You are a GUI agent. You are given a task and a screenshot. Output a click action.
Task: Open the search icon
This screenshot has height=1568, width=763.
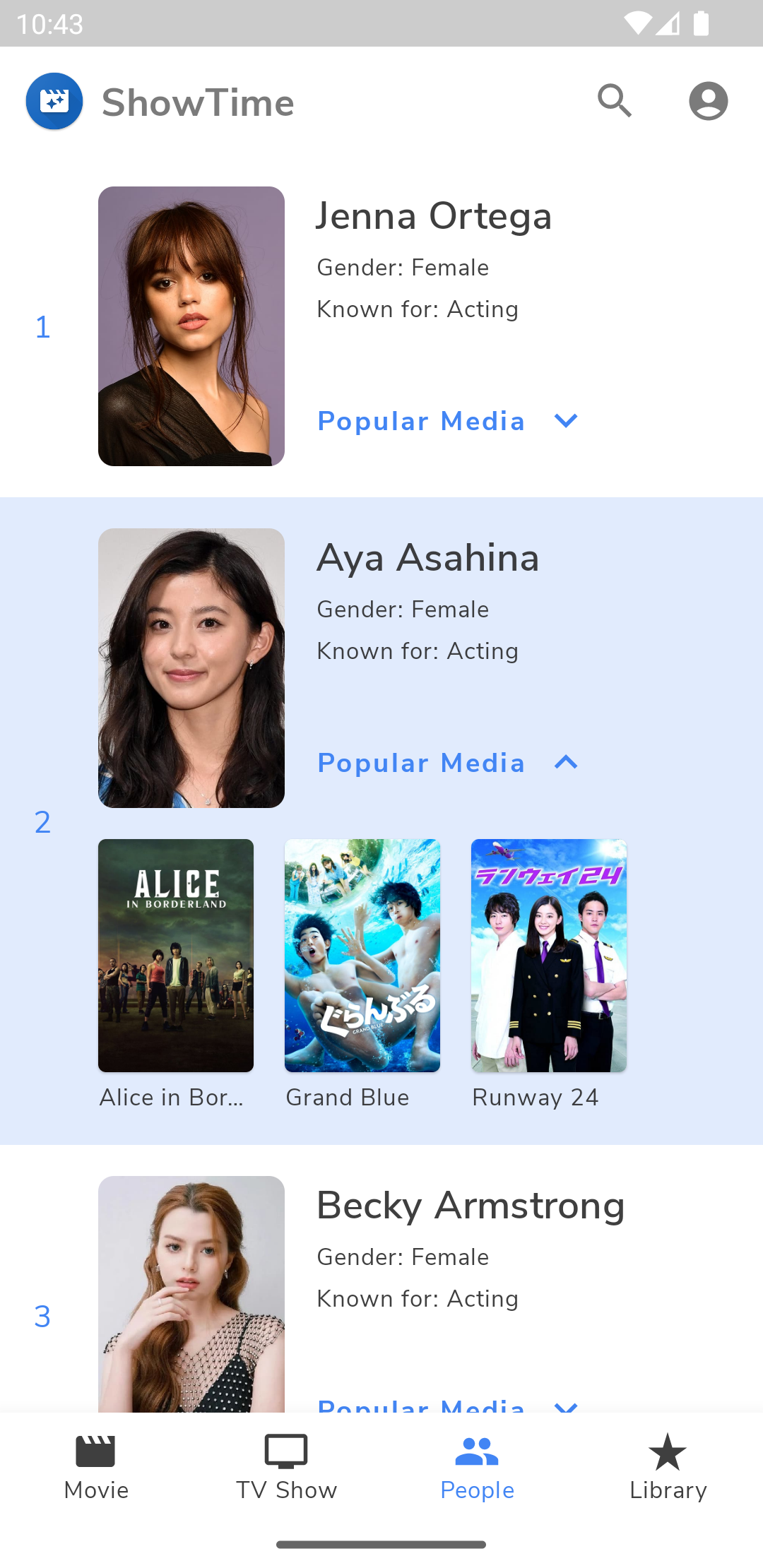tap(615, 101)
